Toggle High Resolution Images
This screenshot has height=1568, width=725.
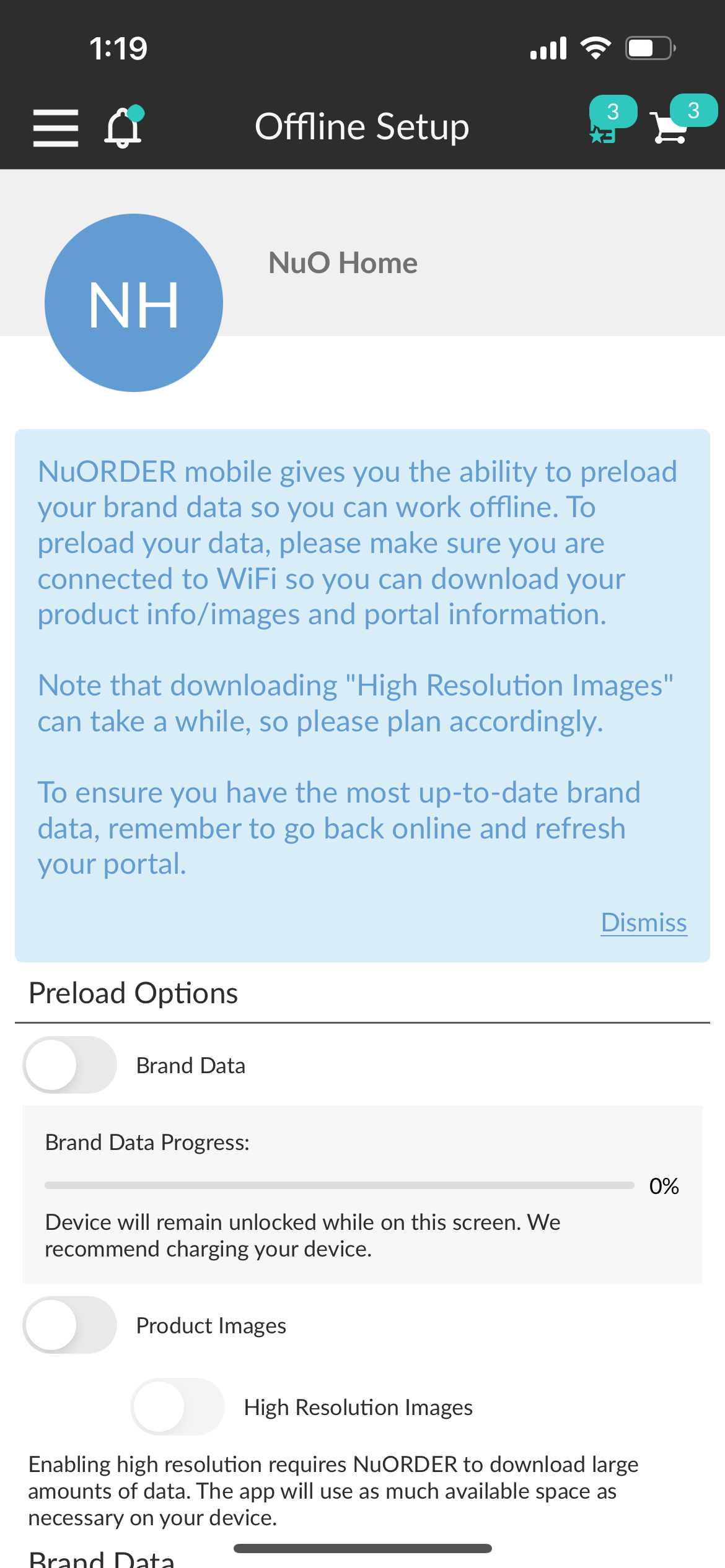[x=178, y=1407]
